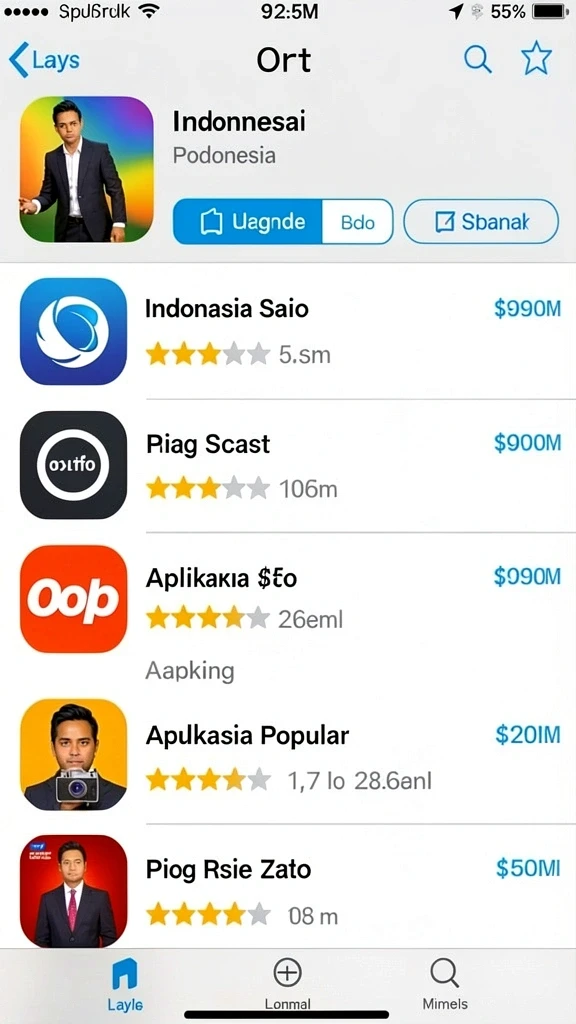Tap the star favorite icon

pos(536,59)
